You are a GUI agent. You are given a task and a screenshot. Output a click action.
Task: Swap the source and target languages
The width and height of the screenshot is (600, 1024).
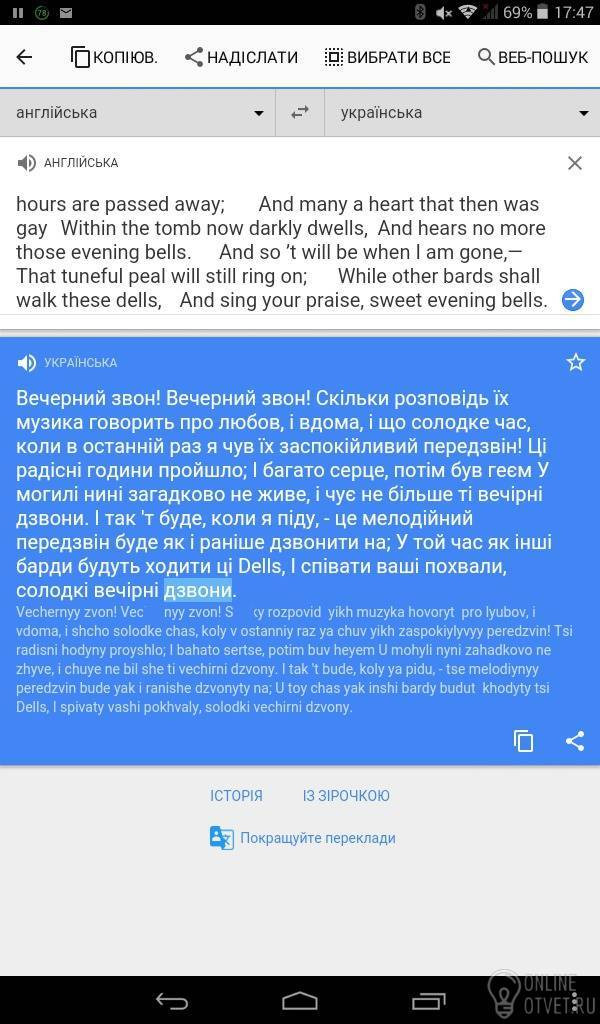click(x=300, y=113)
